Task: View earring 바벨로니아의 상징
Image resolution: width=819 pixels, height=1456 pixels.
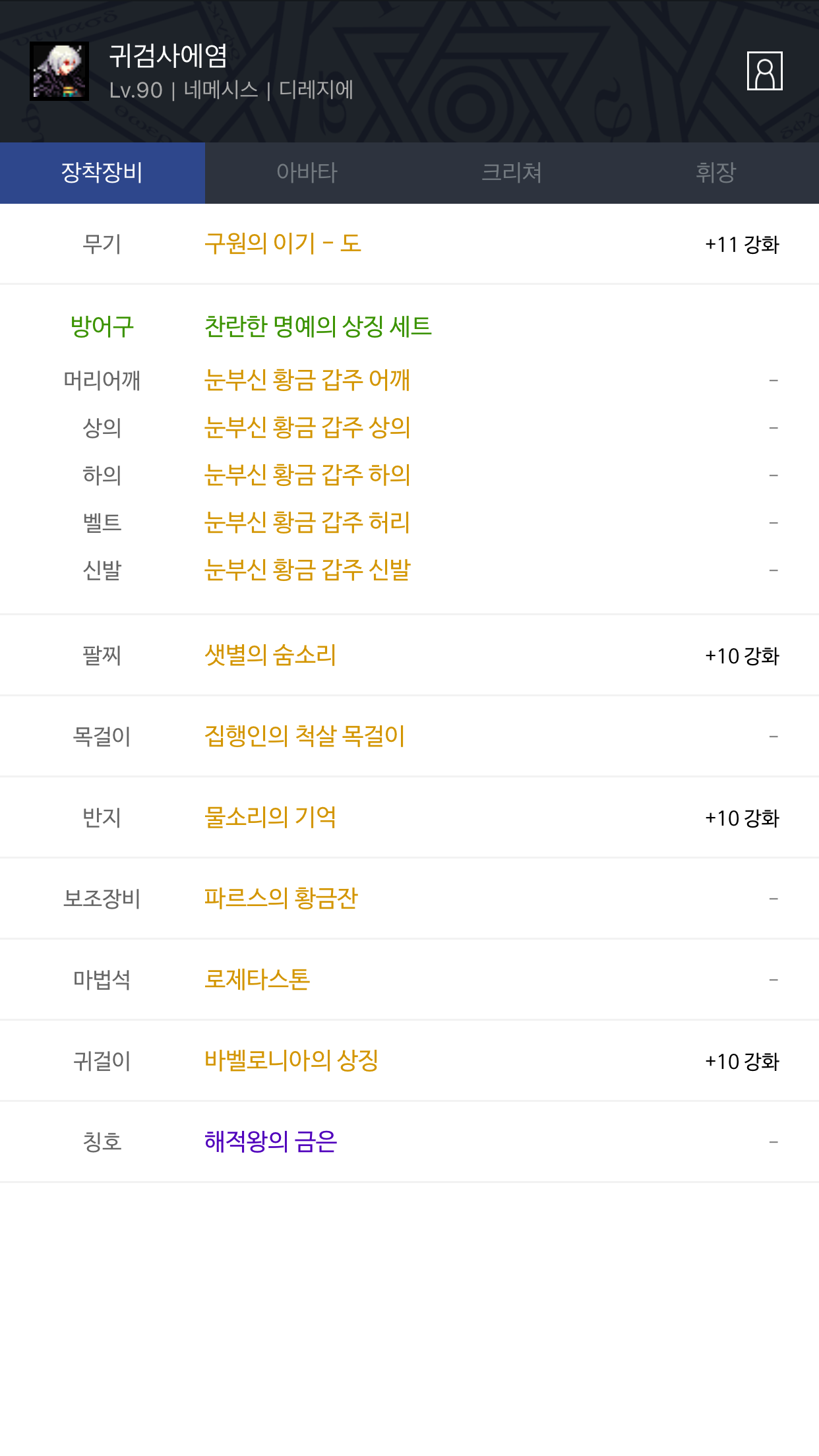Action: [291, 1060]
